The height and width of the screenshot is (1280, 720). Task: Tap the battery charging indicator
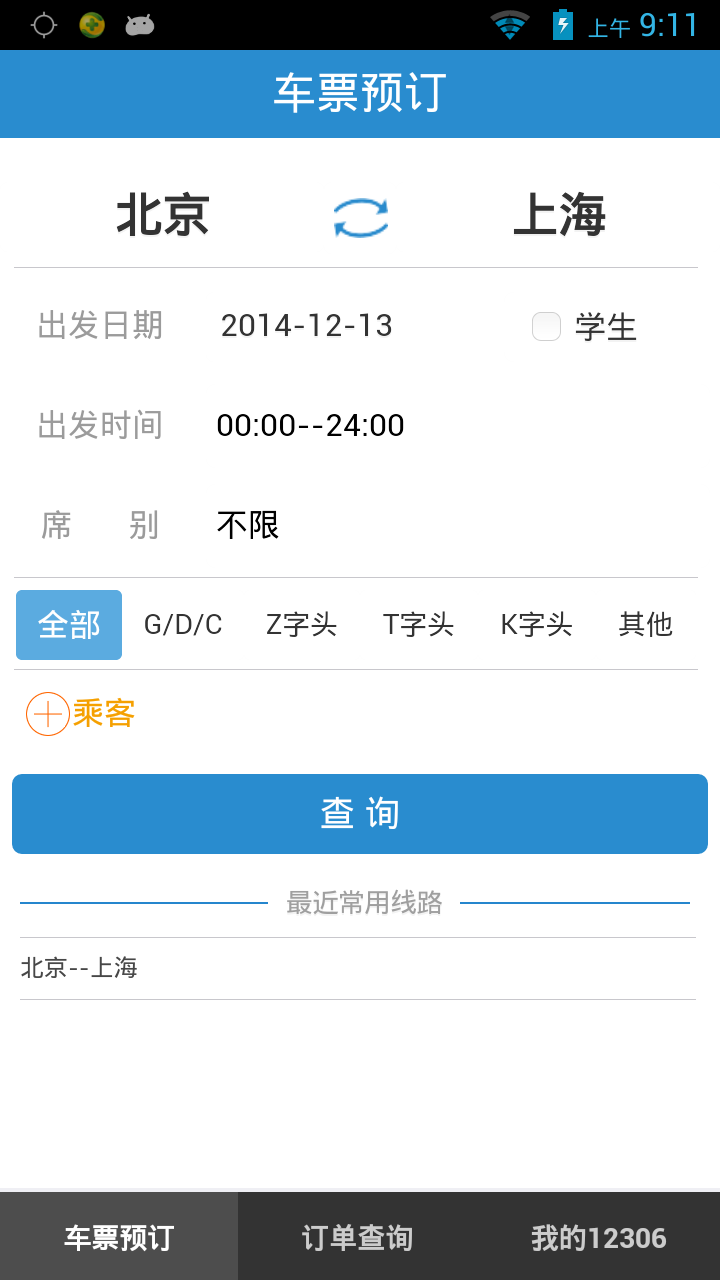tap(562, 24)
